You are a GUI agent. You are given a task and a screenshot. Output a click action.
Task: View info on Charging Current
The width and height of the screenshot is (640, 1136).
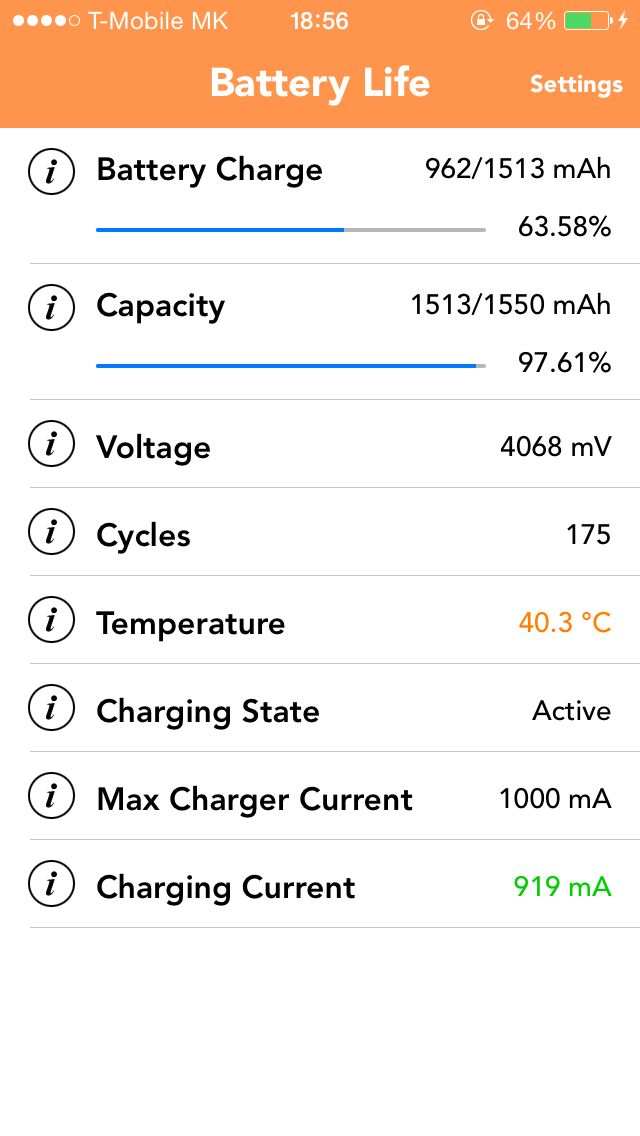(52, 885)
